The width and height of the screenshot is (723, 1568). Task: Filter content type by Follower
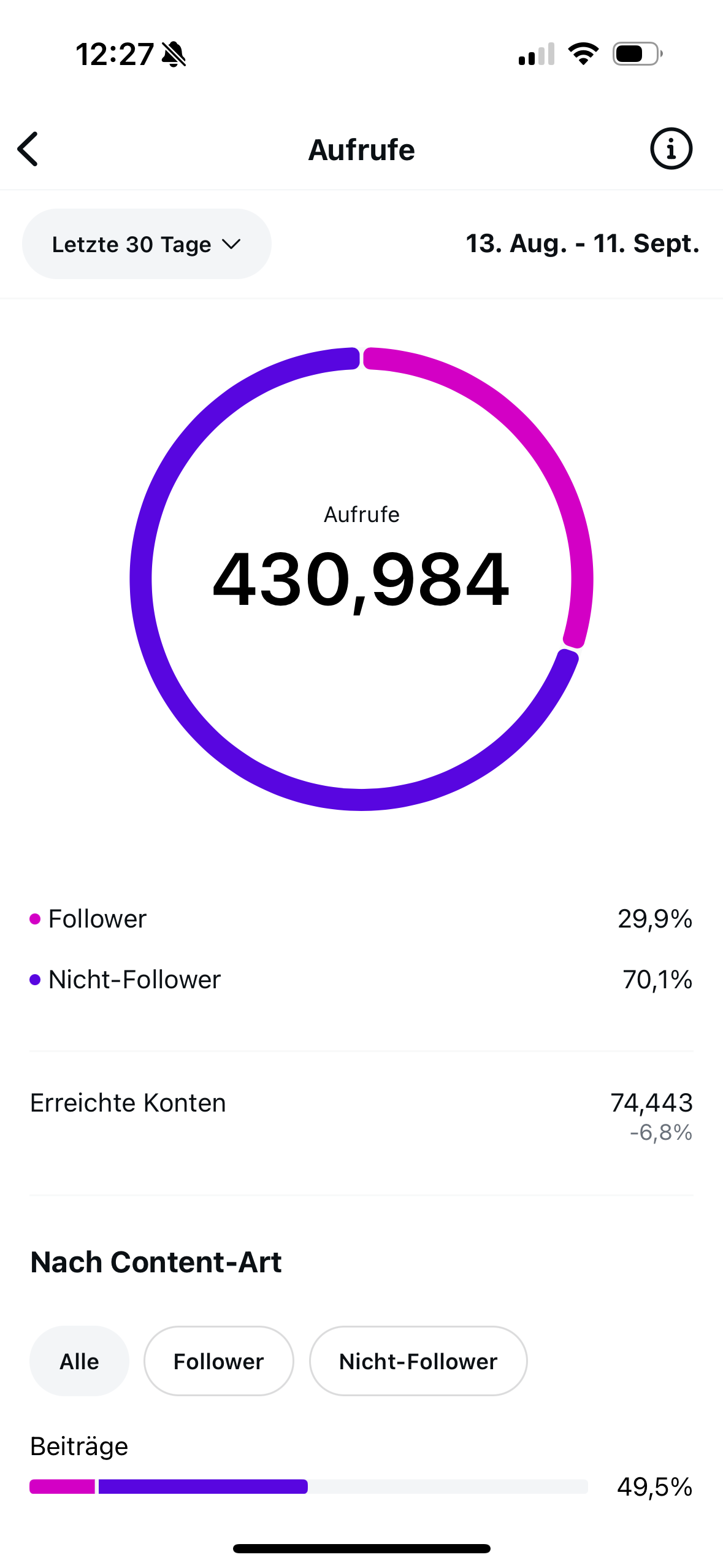[x=218, y=1361]
